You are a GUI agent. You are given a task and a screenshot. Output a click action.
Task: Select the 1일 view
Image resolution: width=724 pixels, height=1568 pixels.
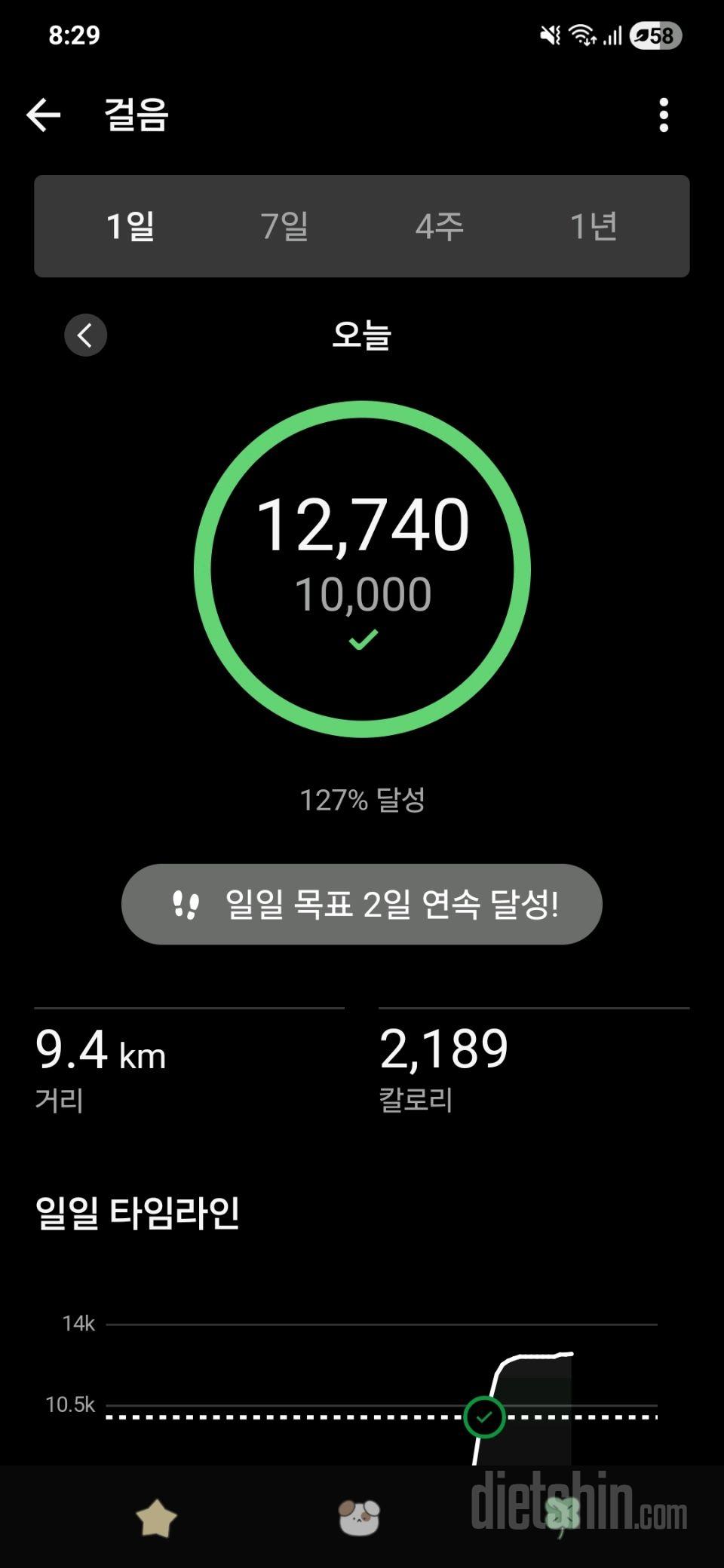(x=130, y=226)
